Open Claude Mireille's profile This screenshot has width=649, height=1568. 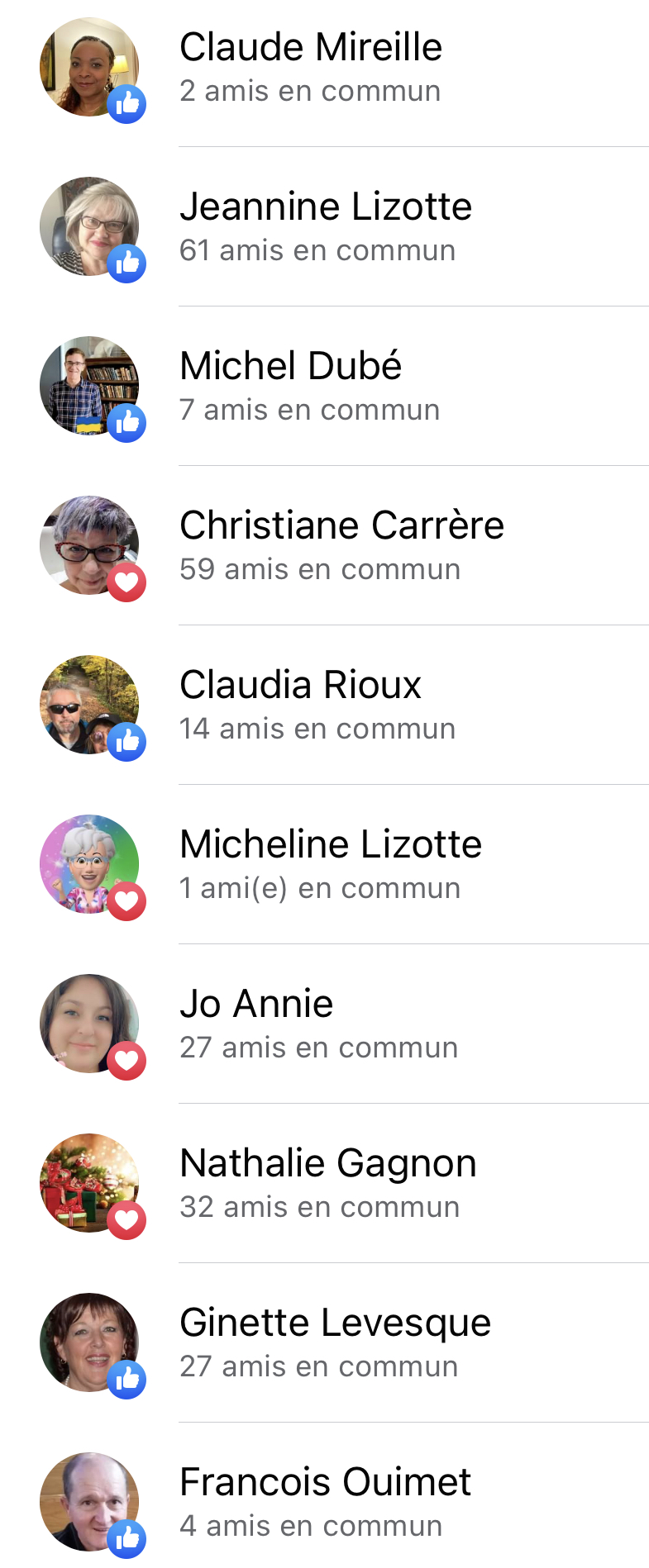(x=310, y=48)
